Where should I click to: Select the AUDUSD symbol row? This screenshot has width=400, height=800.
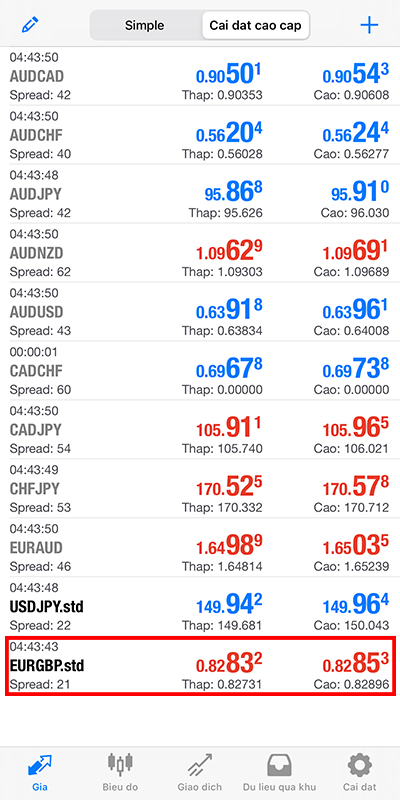pos(200,312)
